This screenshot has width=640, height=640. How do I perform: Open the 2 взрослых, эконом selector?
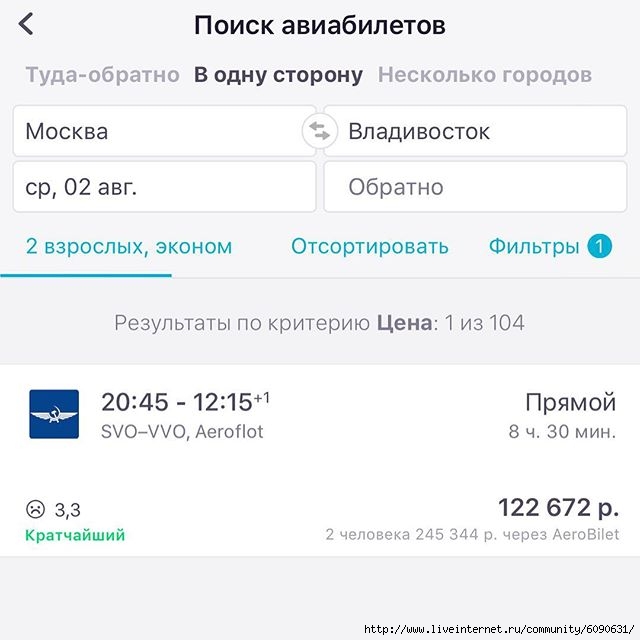(x=129, y=246)
